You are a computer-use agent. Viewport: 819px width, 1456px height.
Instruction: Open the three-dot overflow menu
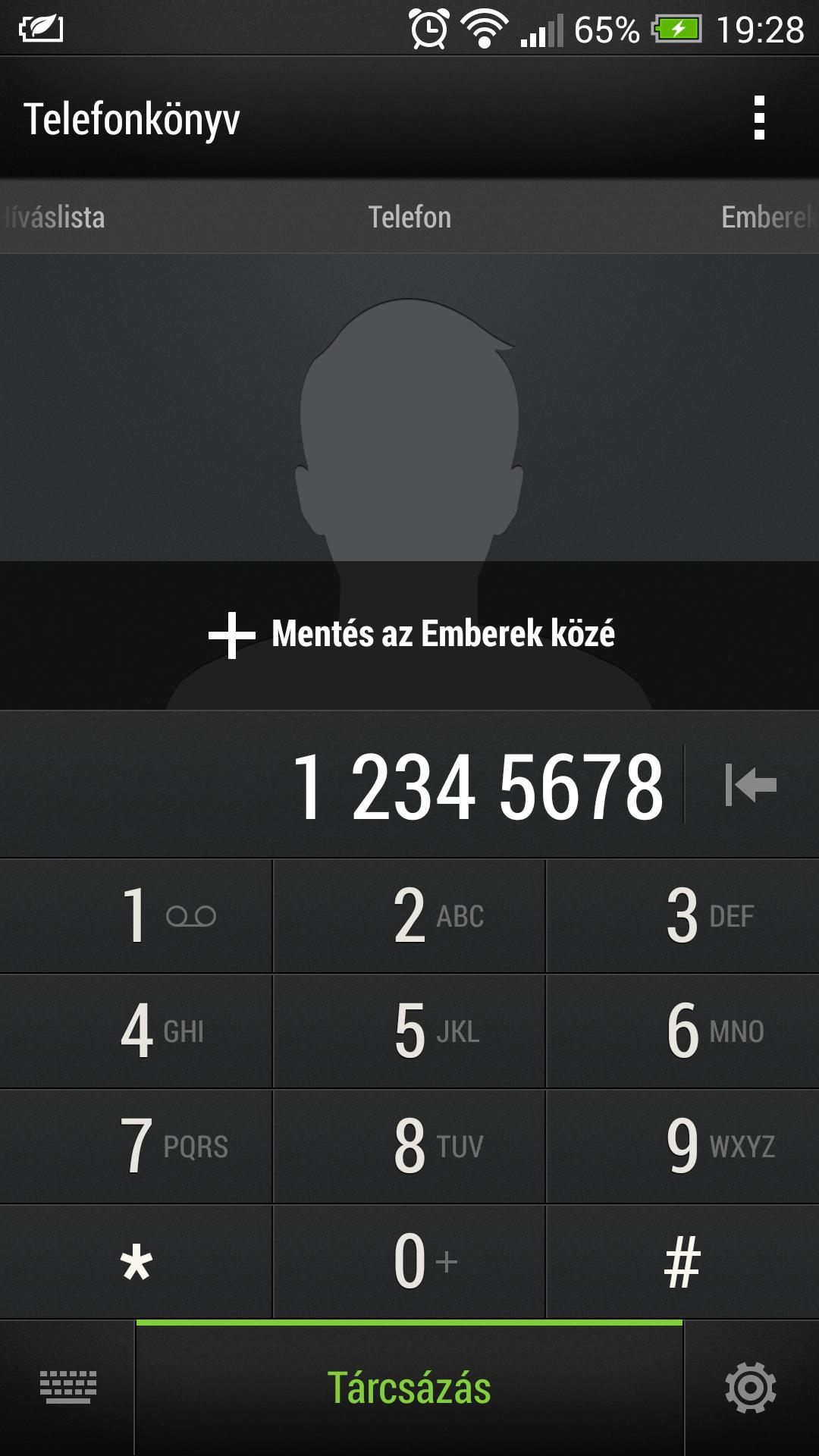(x=759, y=118)
